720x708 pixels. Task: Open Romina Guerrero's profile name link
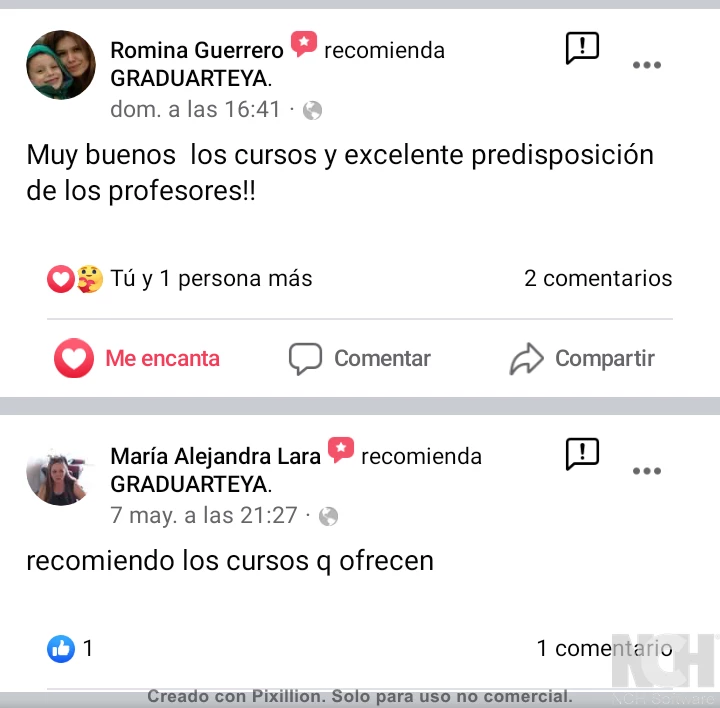197,50
